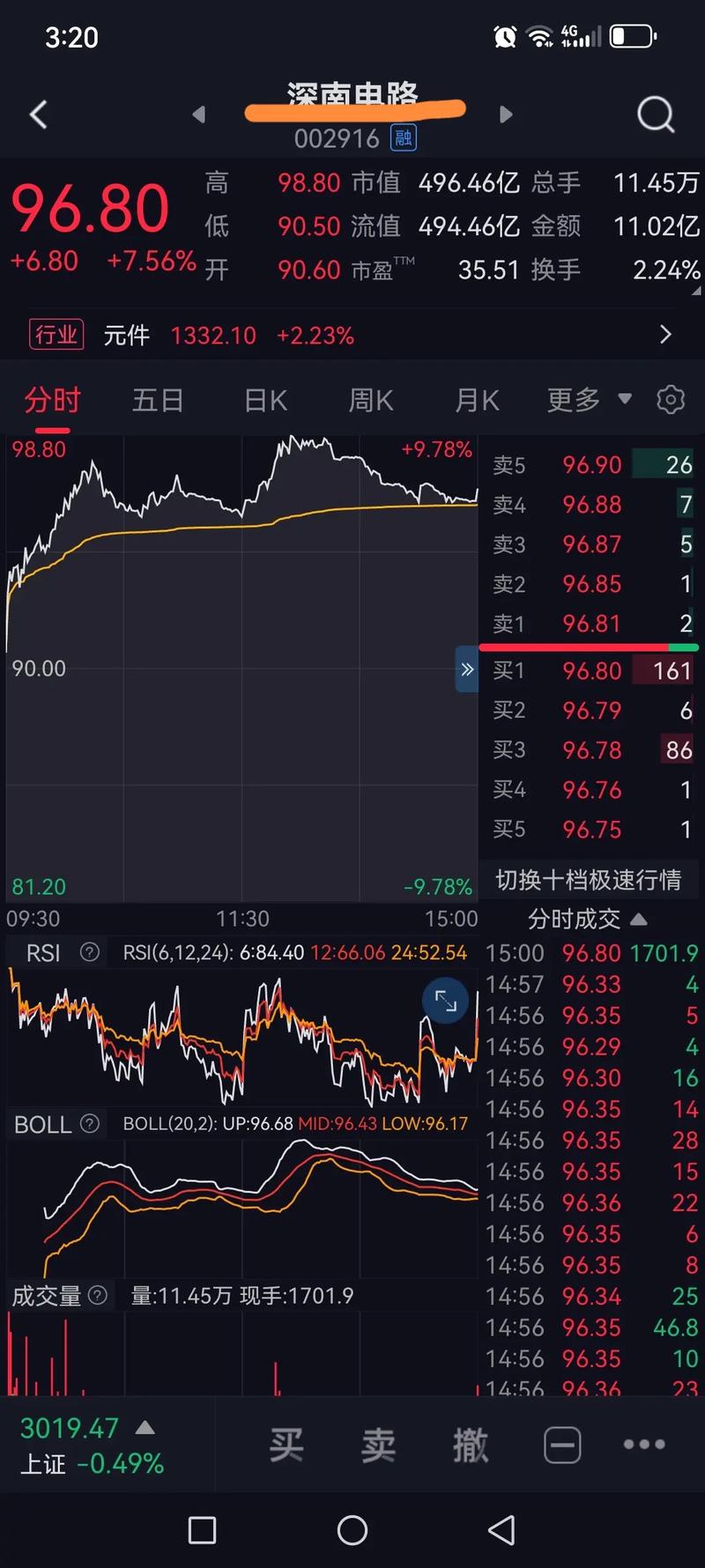The width and height of the screenshot is (705, 1568).
Task: Enlarge the chart with the fullscreen icon
Action: (x=446, y=1002)
